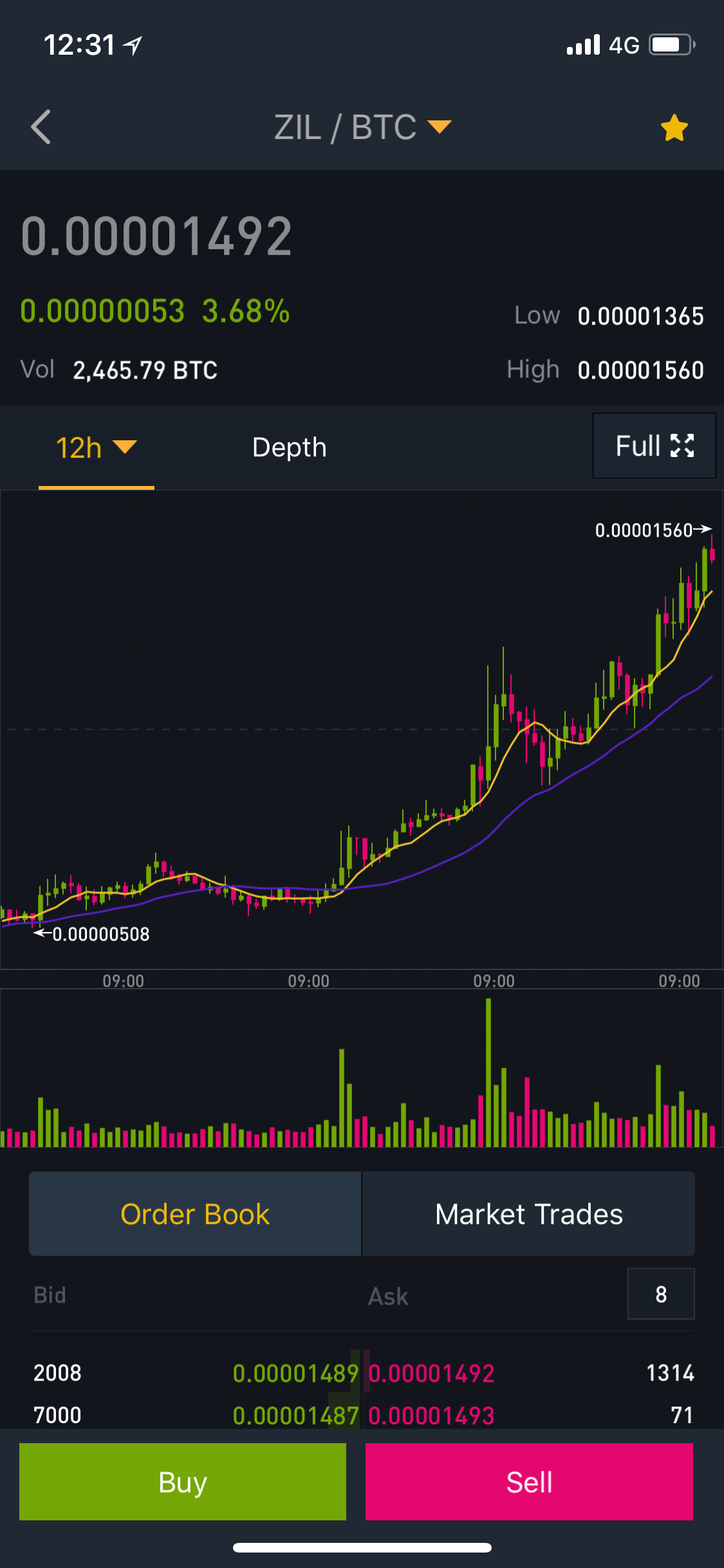
Task: Open the 12h timeframe dropdown
Action: click(95, 447)
